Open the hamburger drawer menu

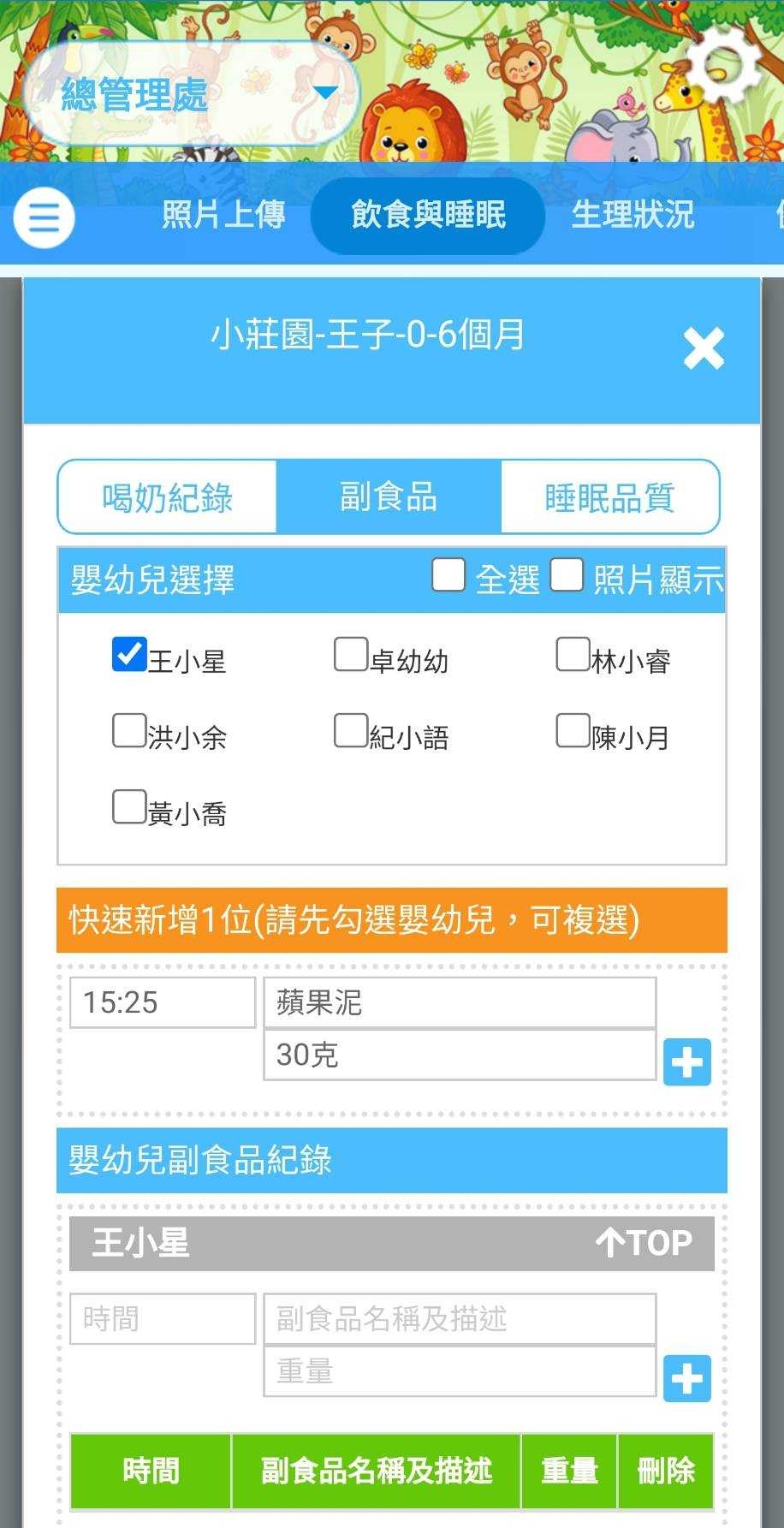44,217
